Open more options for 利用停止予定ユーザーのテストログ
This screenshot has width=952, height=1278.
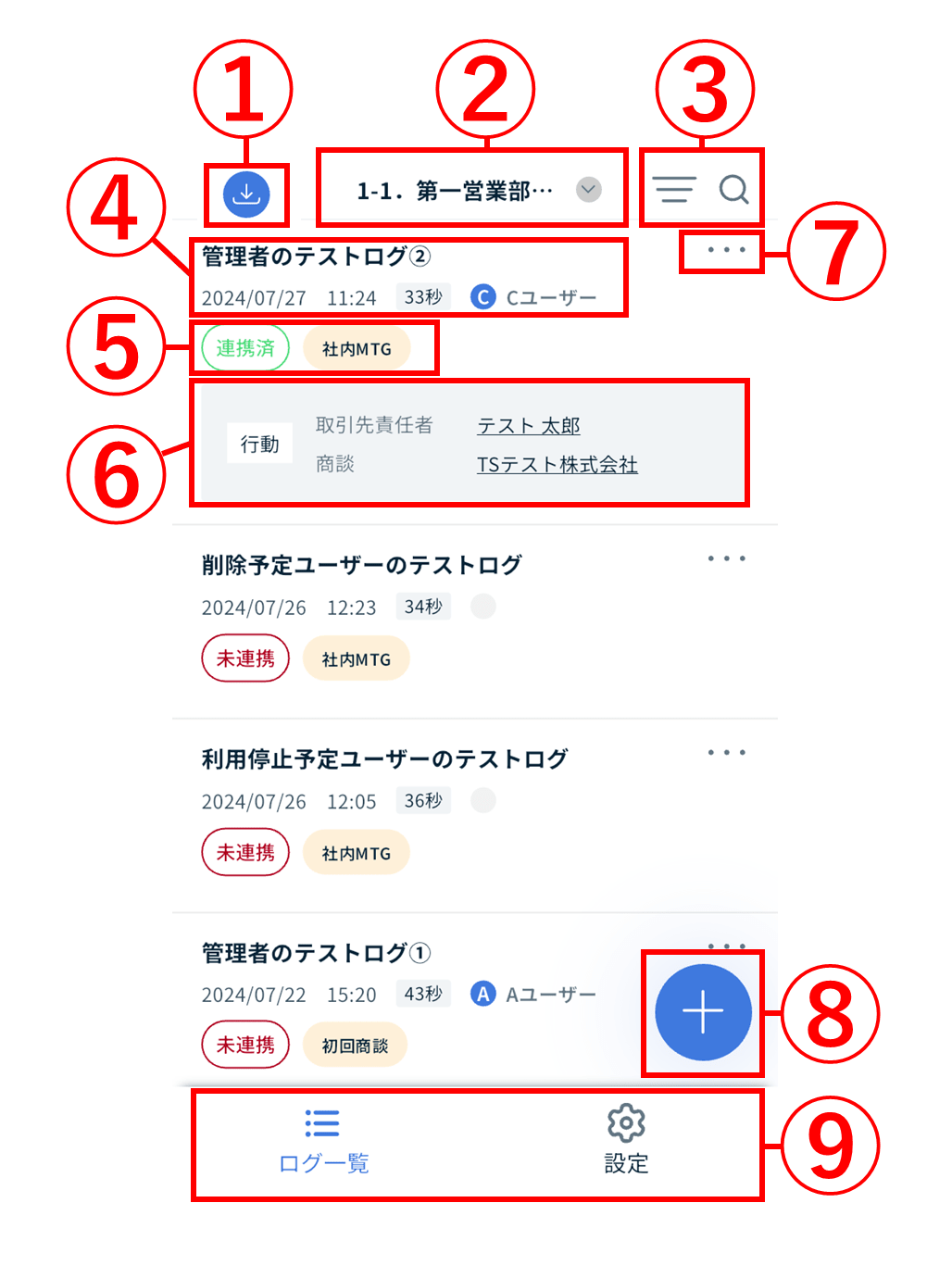726,753
